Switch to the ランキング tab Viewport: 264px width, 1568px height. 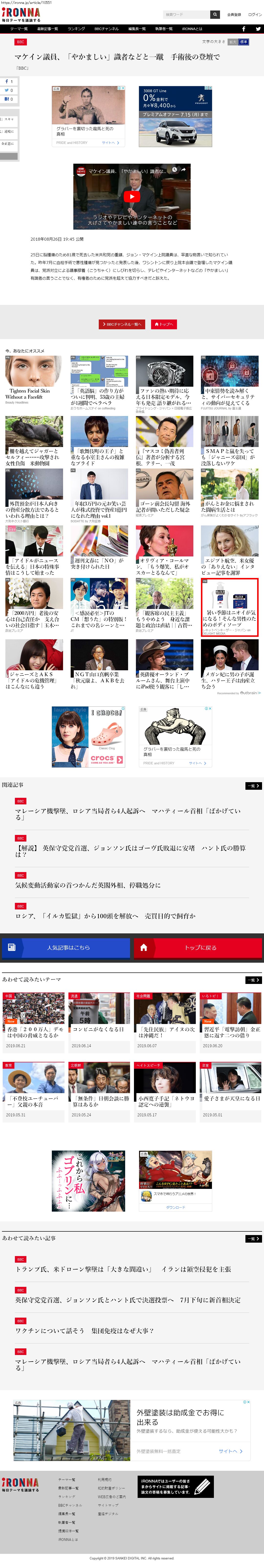(76, 29)
